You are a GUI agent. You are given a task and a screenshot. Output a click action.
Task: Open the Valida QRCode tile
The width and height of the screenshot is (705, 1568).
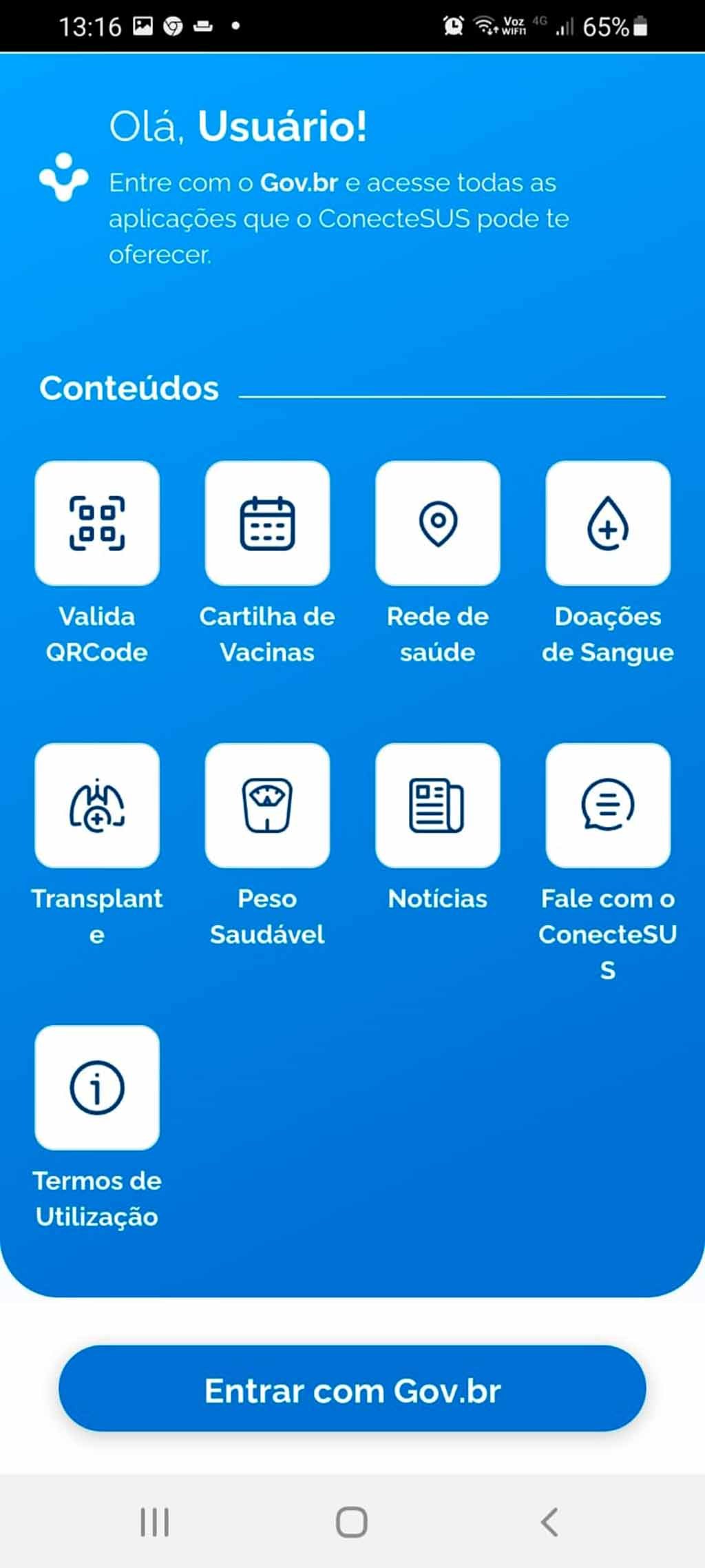click(x=97, y=524)
